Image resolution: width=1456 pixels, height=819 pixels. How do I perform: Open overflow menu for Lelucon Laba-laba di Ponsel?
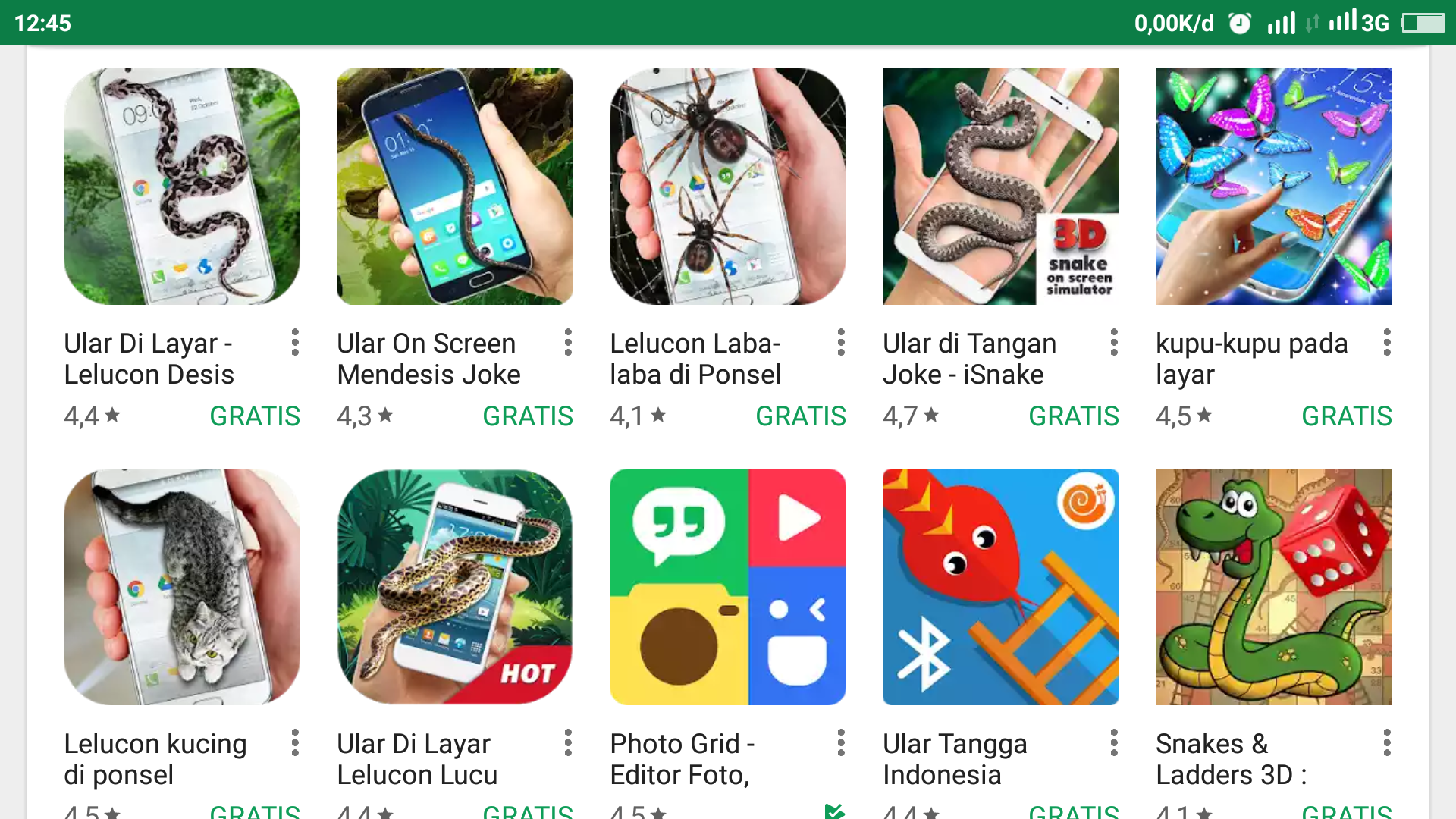(841, 343)
